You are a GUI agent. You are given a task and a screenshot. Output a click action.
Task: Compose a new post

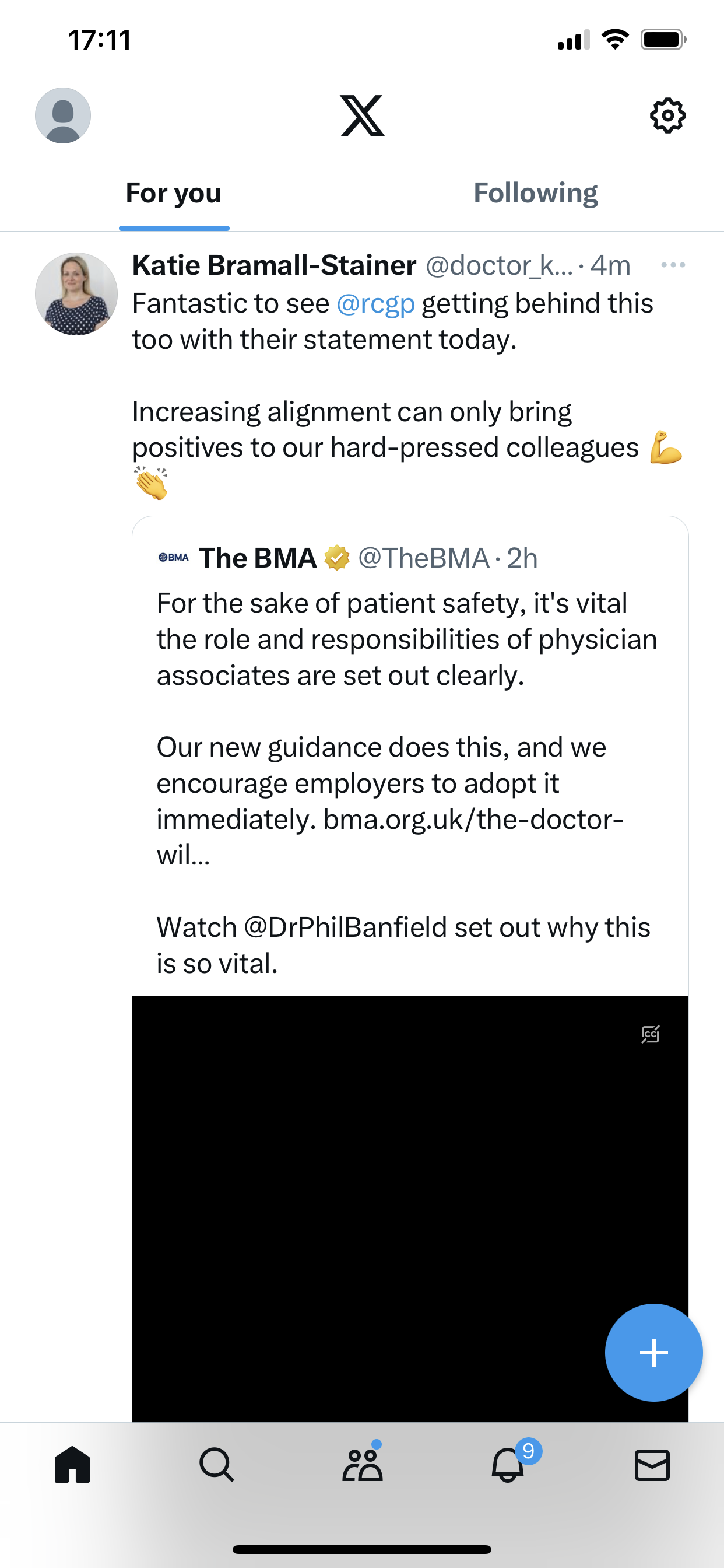653,1353
